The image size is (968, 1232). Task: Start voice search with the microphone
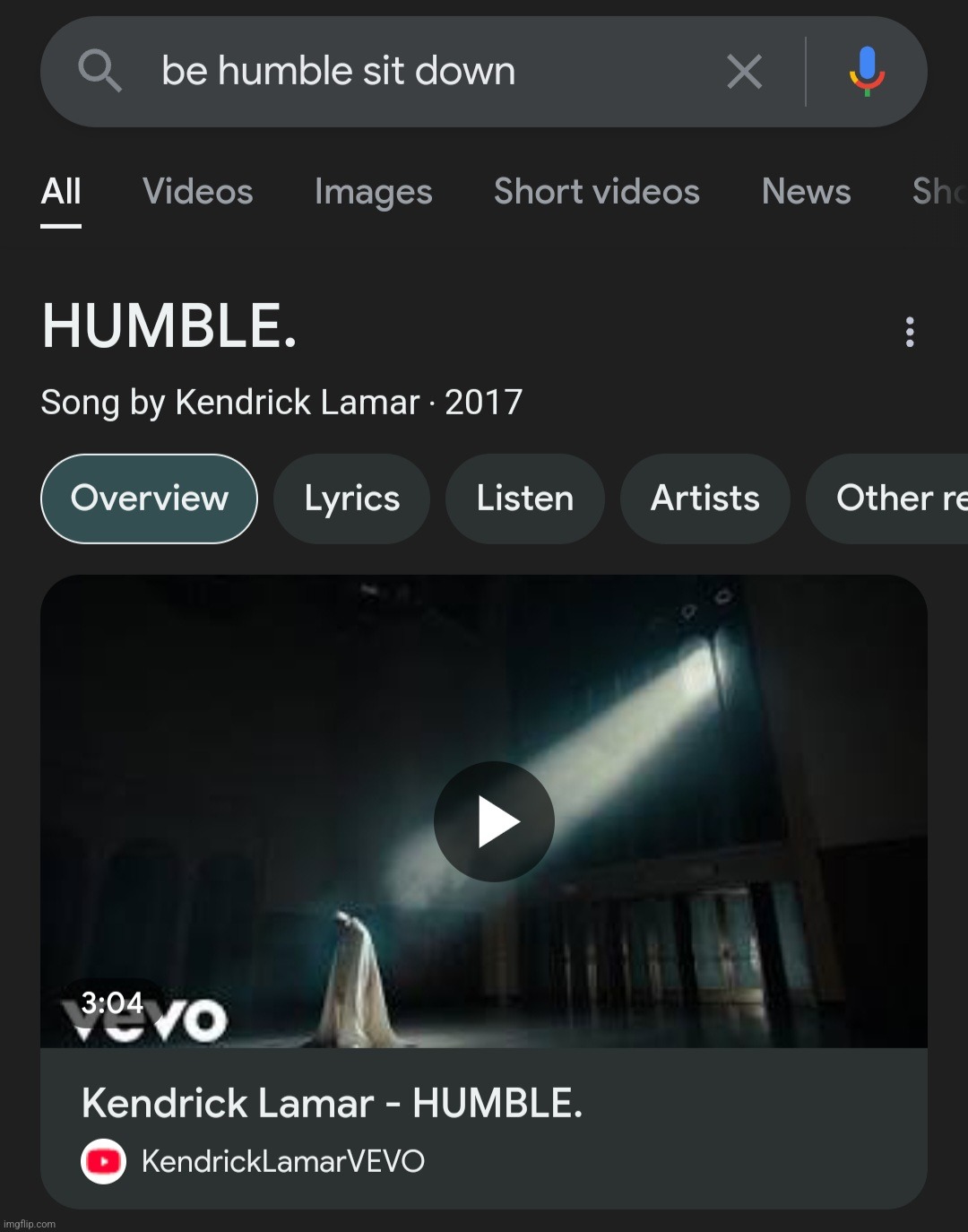click(866, 71)
